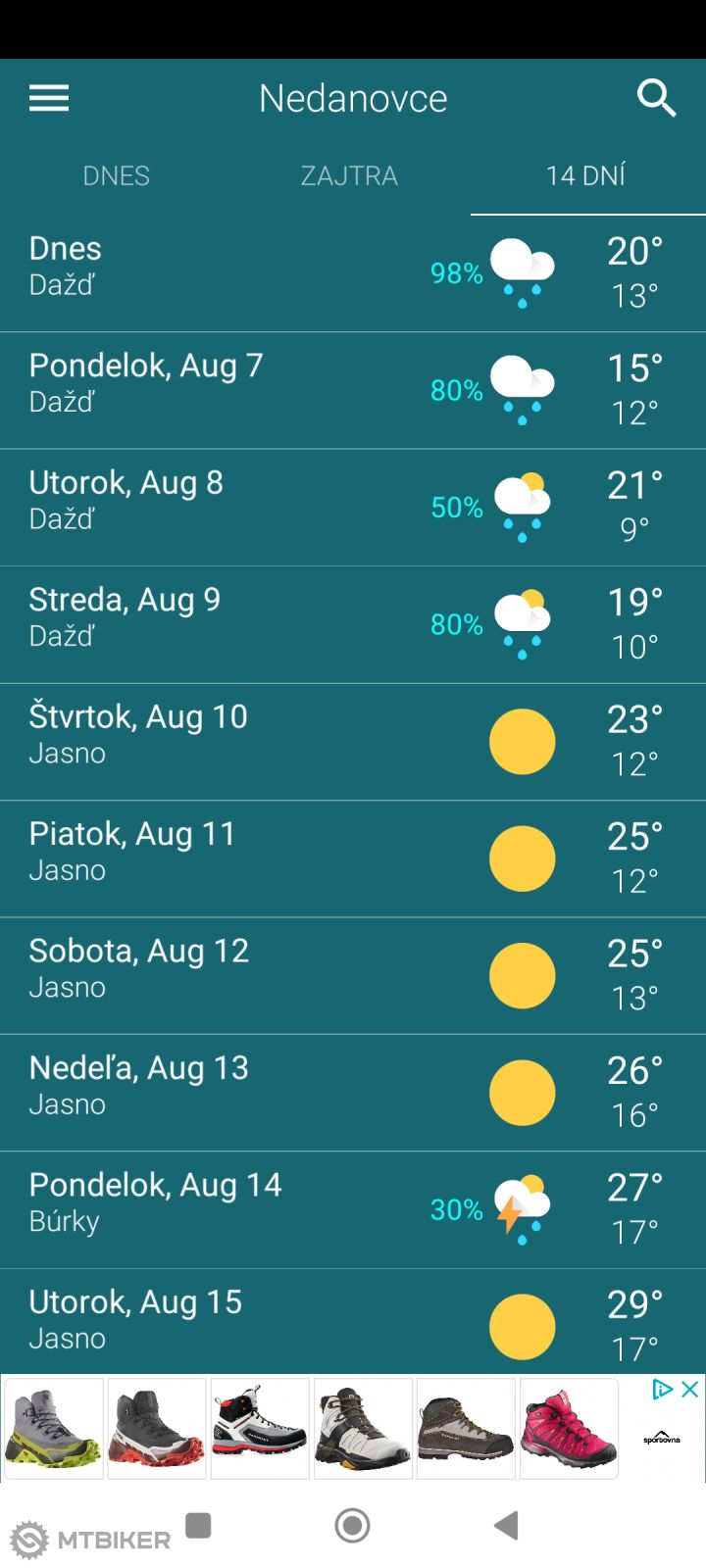
Task: Open Utorok, Aug 15 forecast
Action: [x=353, y=1323]
